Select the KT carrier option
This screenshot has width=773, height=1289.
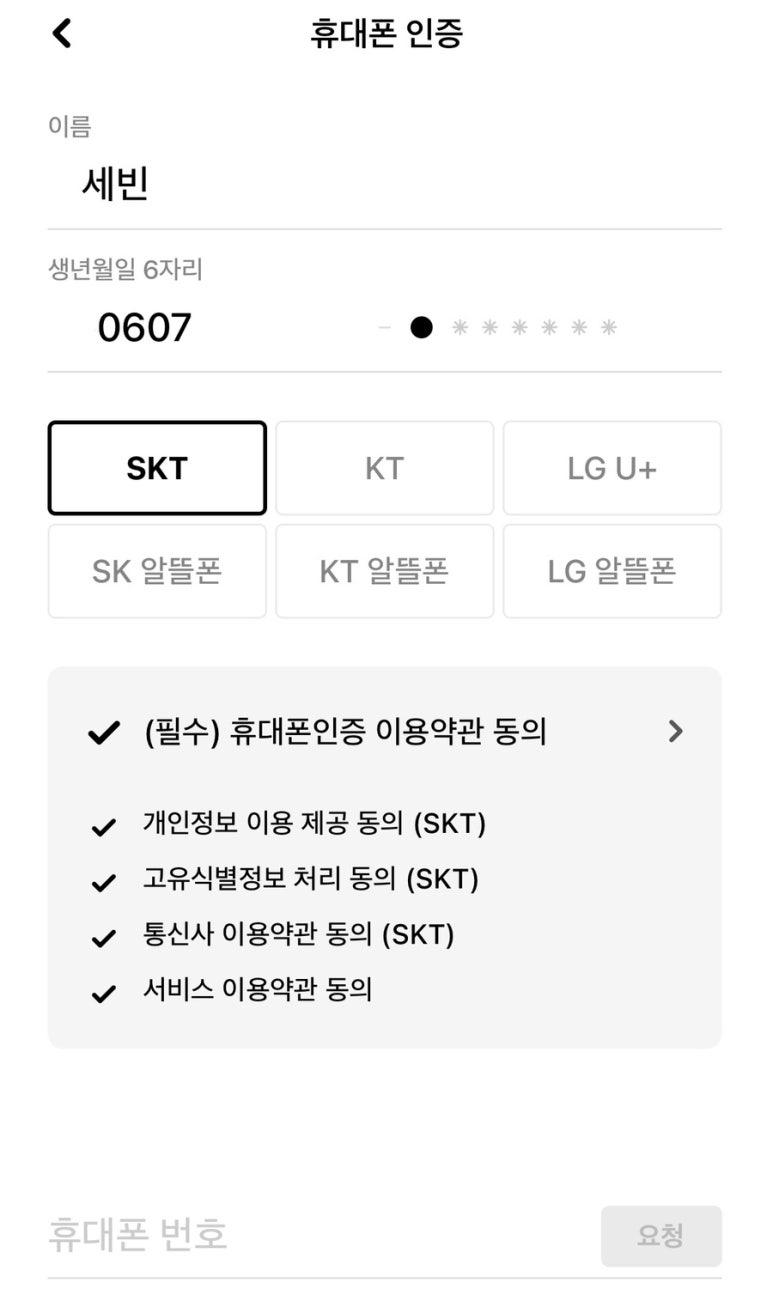(x=384, y=468)
